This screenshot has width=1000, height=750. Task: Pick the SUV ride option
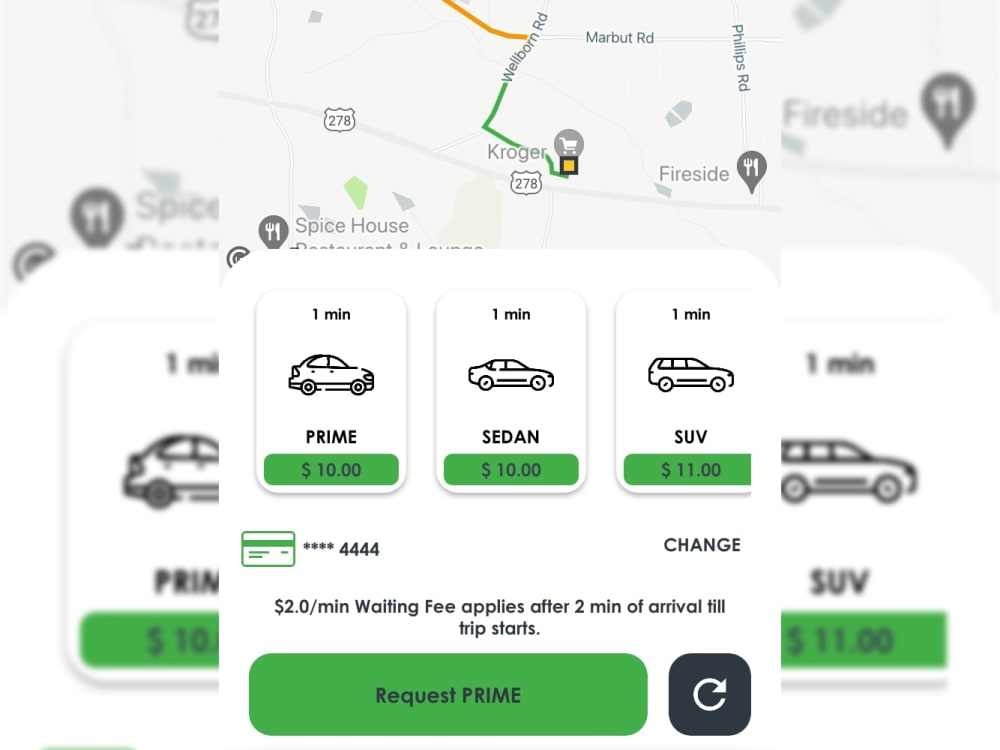[688, 391]
